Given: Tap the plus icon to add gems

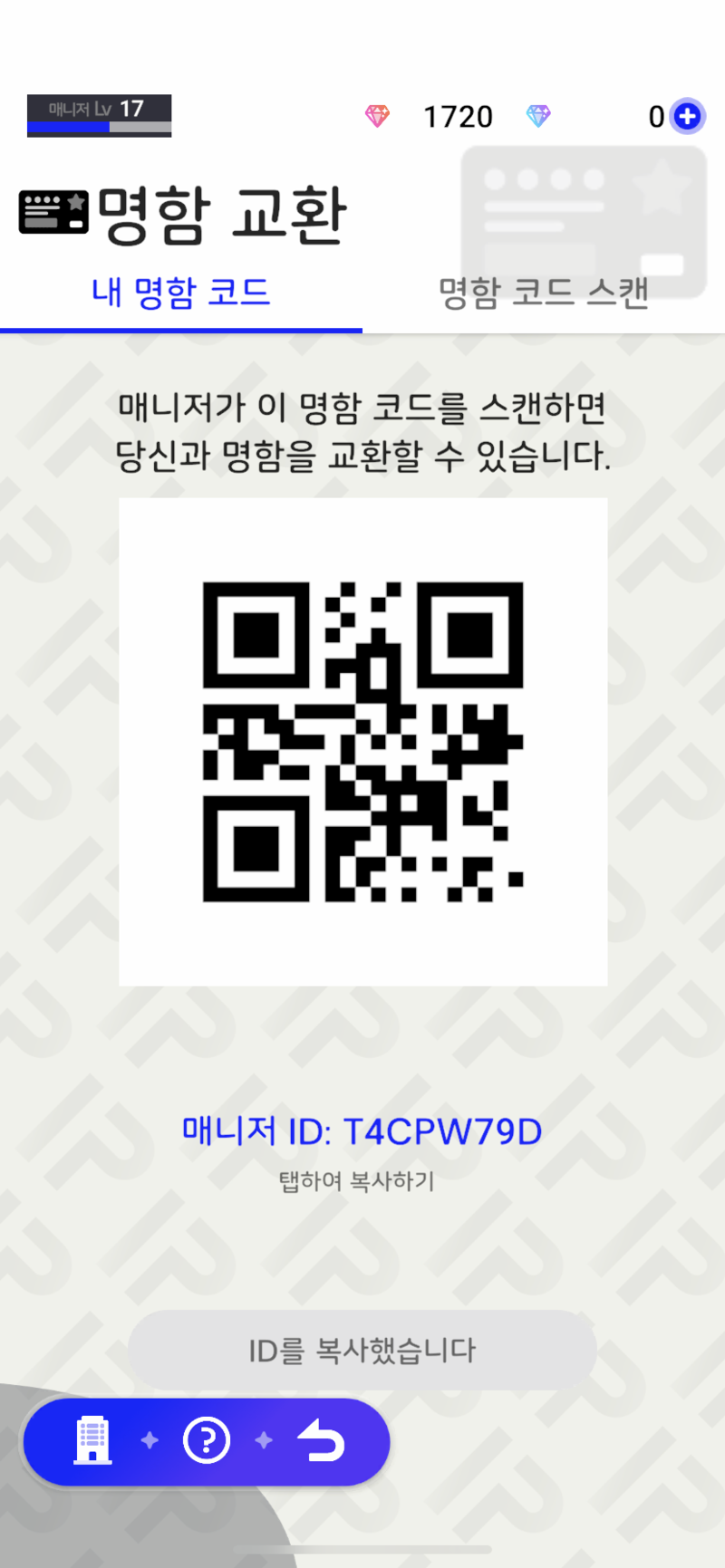Looking at the screenshot, I should [x=688, y=116].
